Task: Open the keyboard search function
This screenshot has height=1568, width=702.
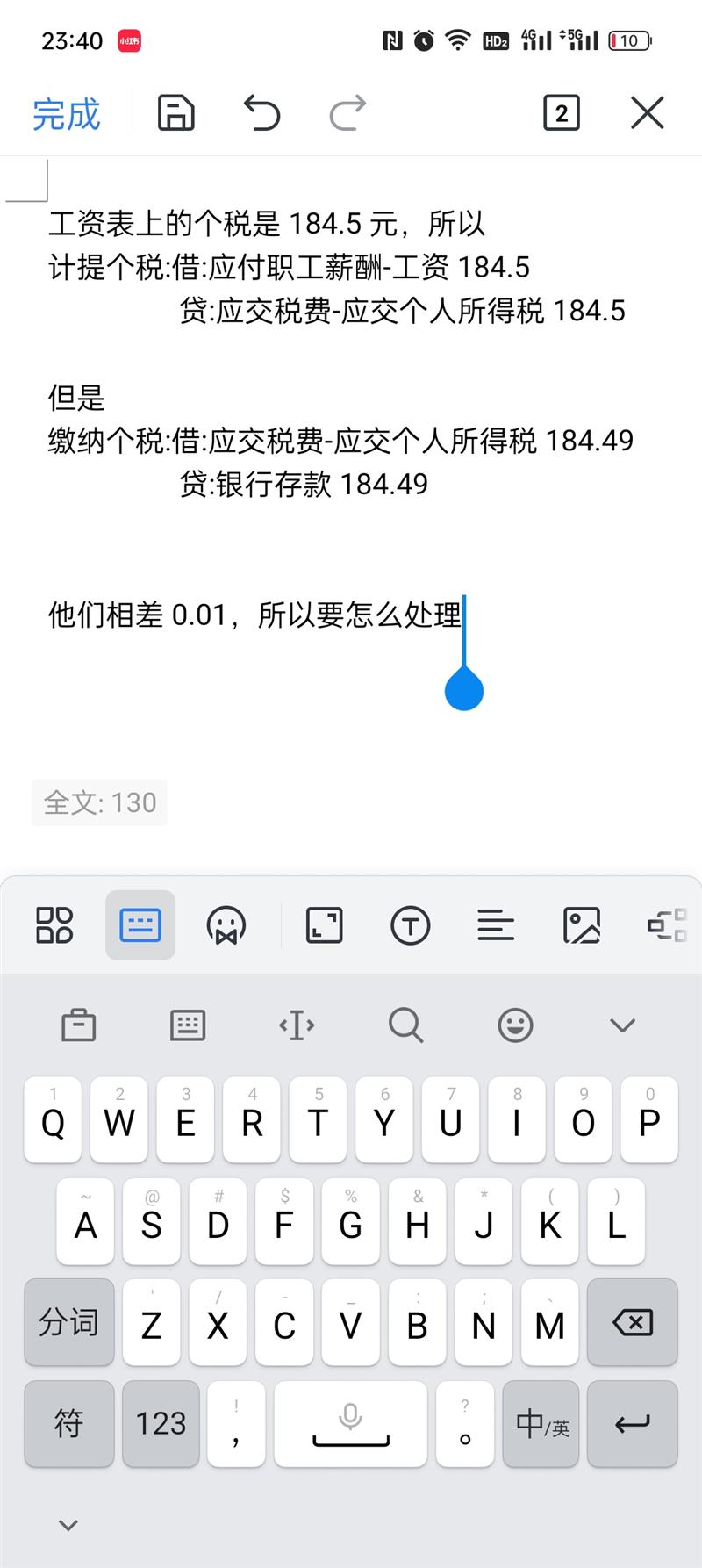Action: click(x=405, y=1025)
